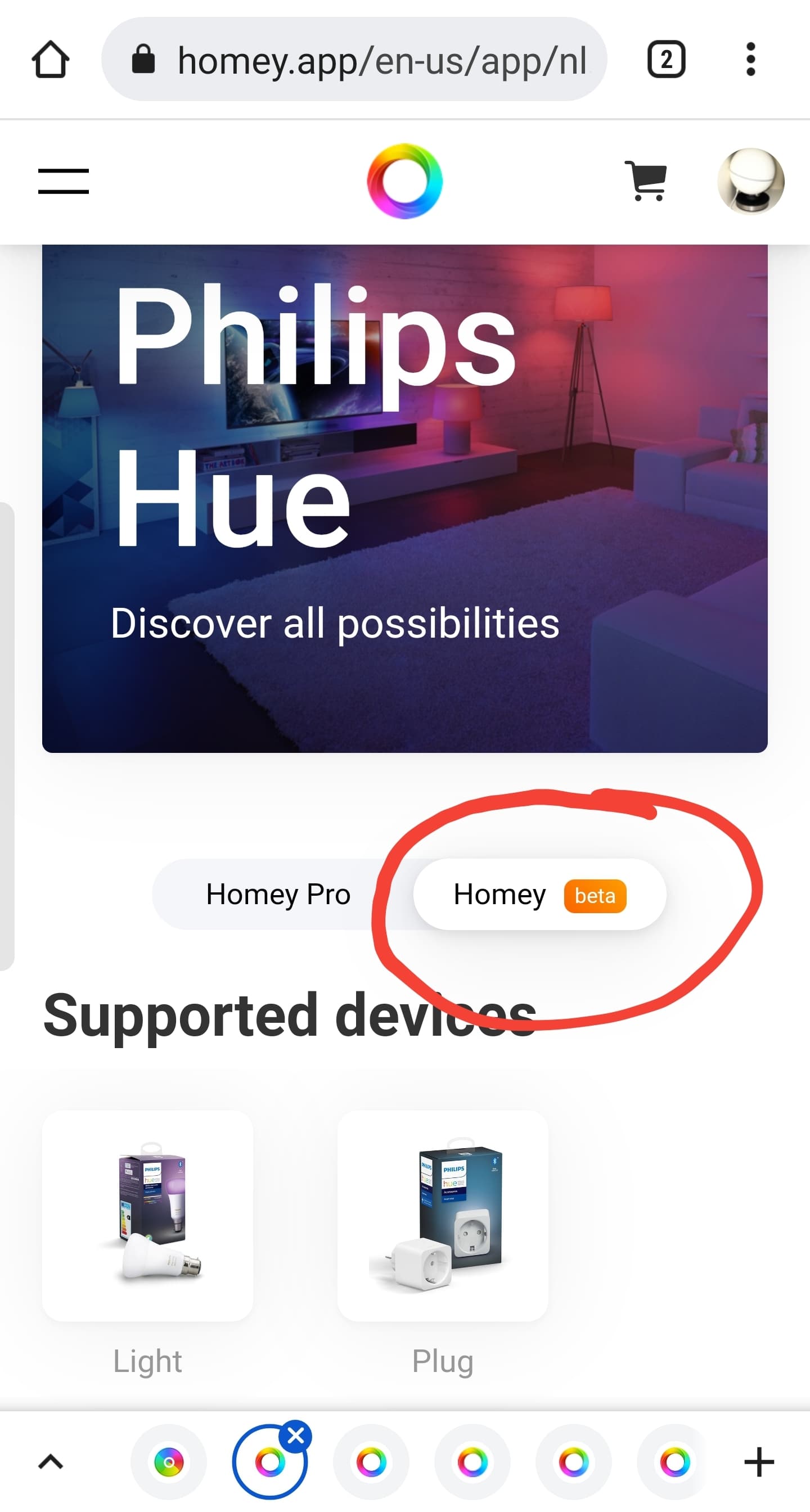Open the Plug supported device card
Viewport: 810px width, 1512px height.
coord(442,1216)
